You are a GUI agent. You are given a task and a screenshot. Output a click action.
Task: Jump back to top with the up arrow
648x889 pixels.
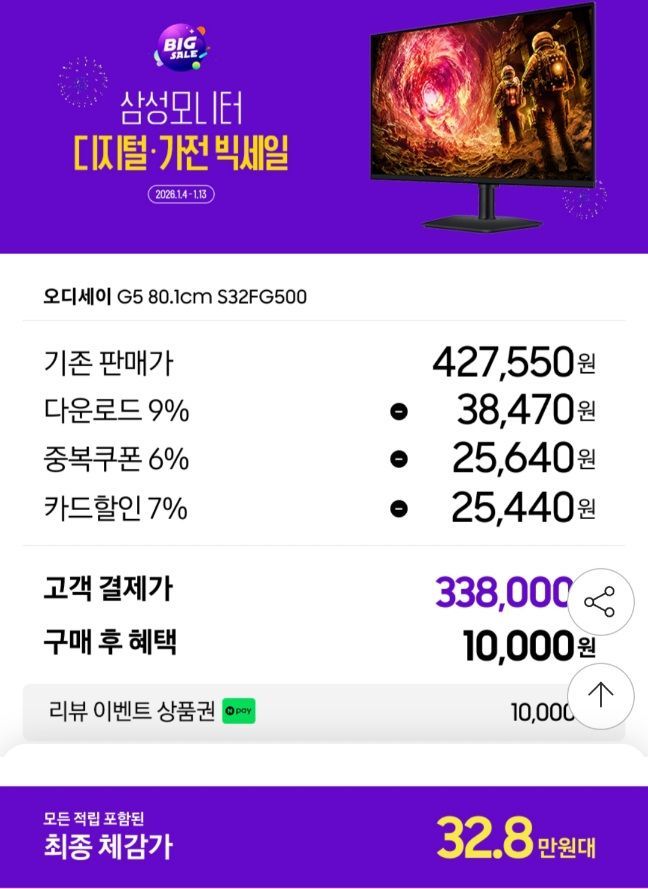coord(600,696)
